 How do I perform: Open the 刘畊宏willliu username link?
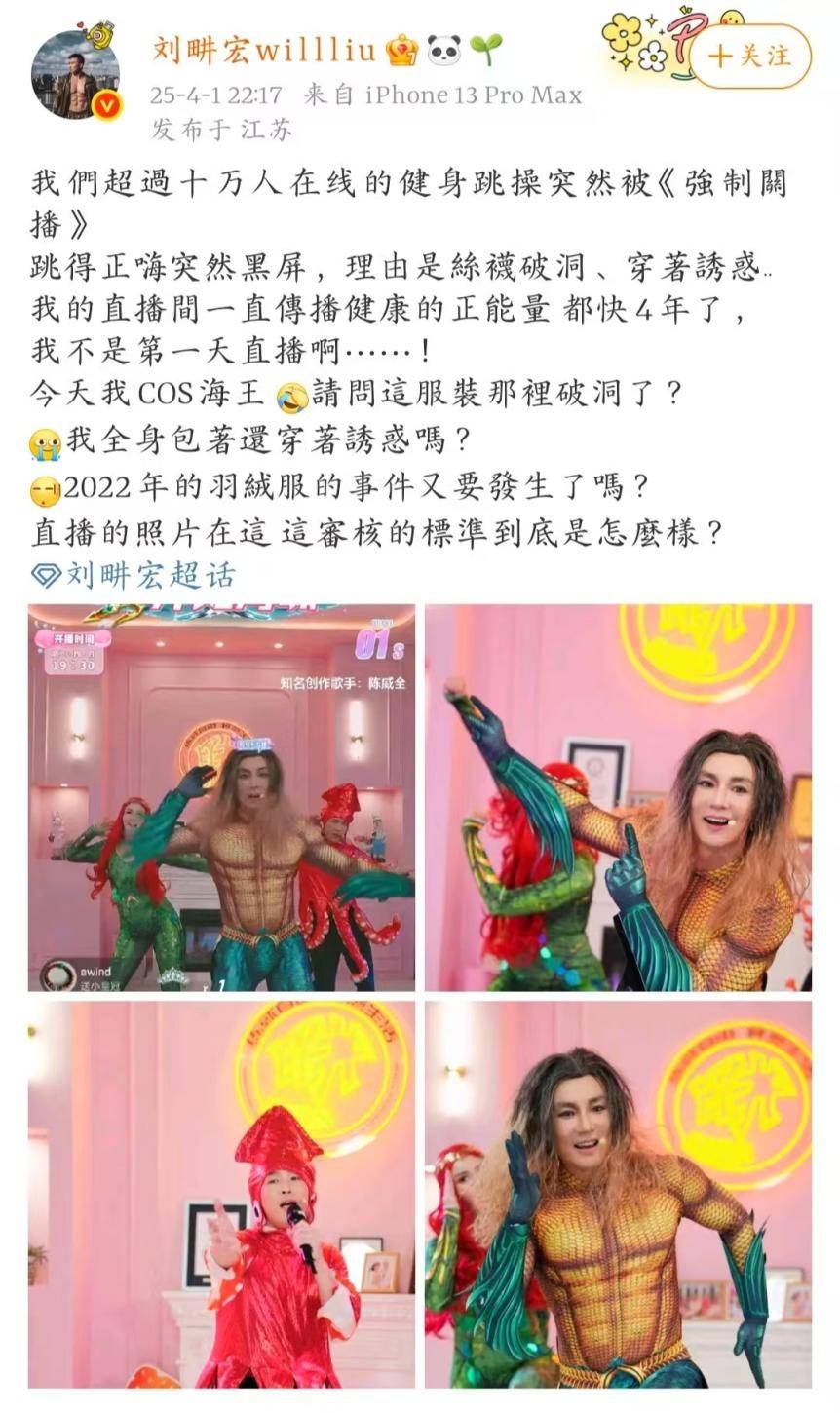262,51
